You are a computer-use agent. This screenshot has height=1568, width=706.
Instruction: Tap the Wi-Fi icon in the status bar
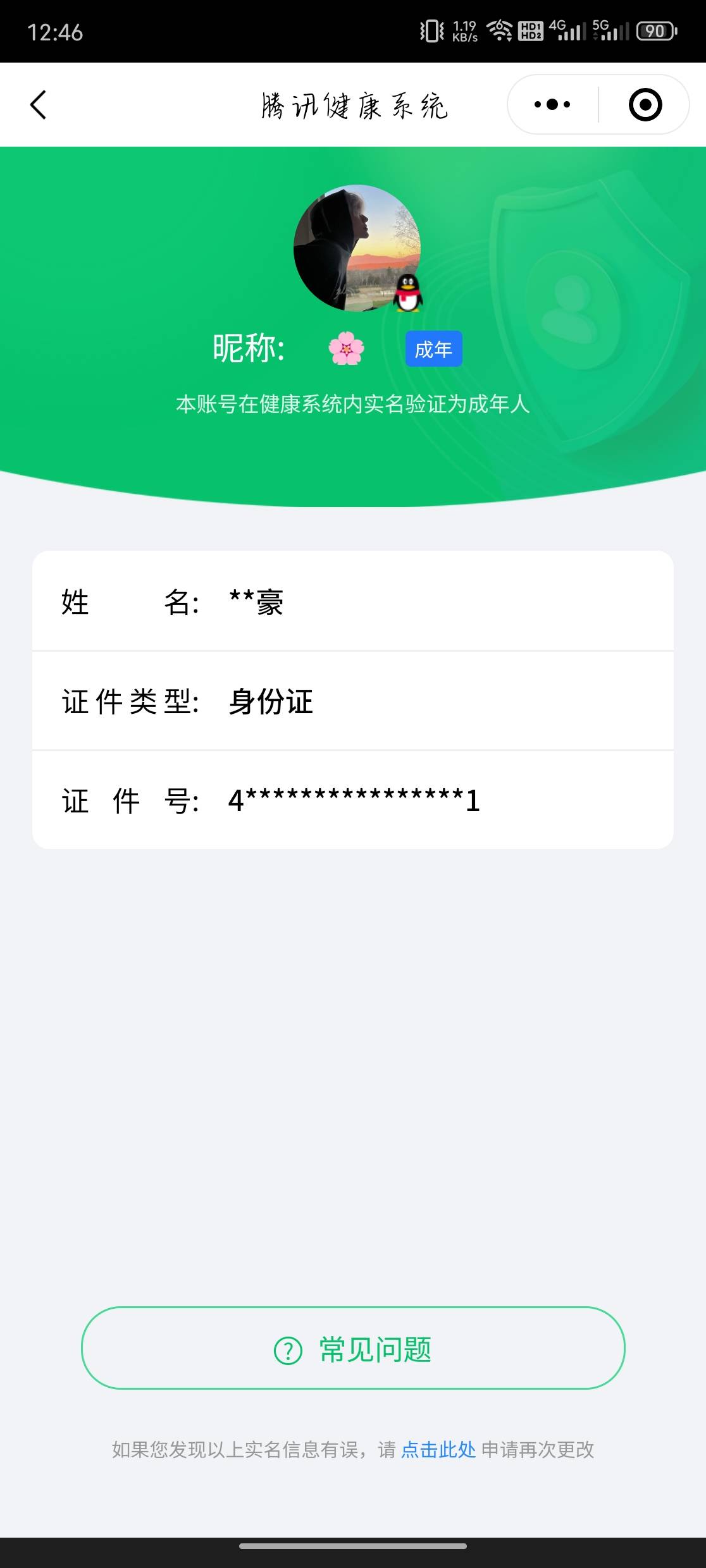(x=499, y=30)
